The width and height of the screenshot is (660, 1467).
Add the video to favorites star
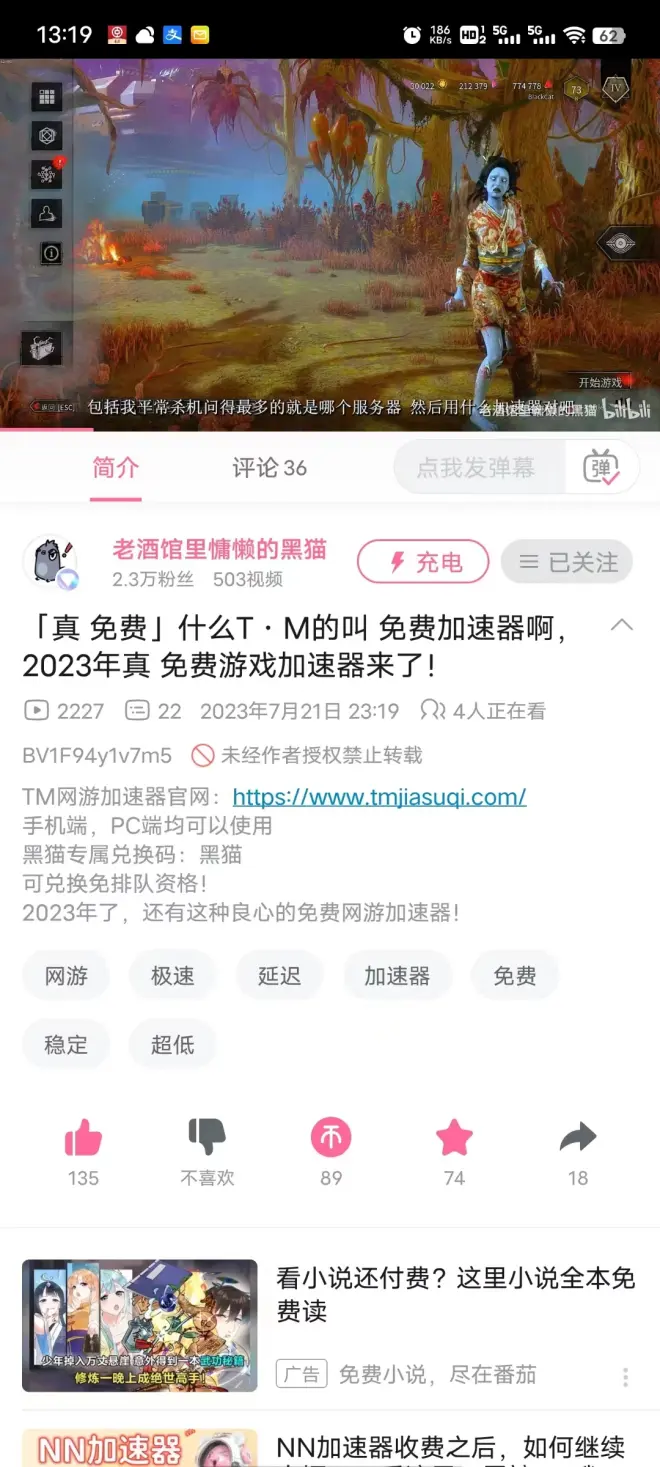[454, 1138]
